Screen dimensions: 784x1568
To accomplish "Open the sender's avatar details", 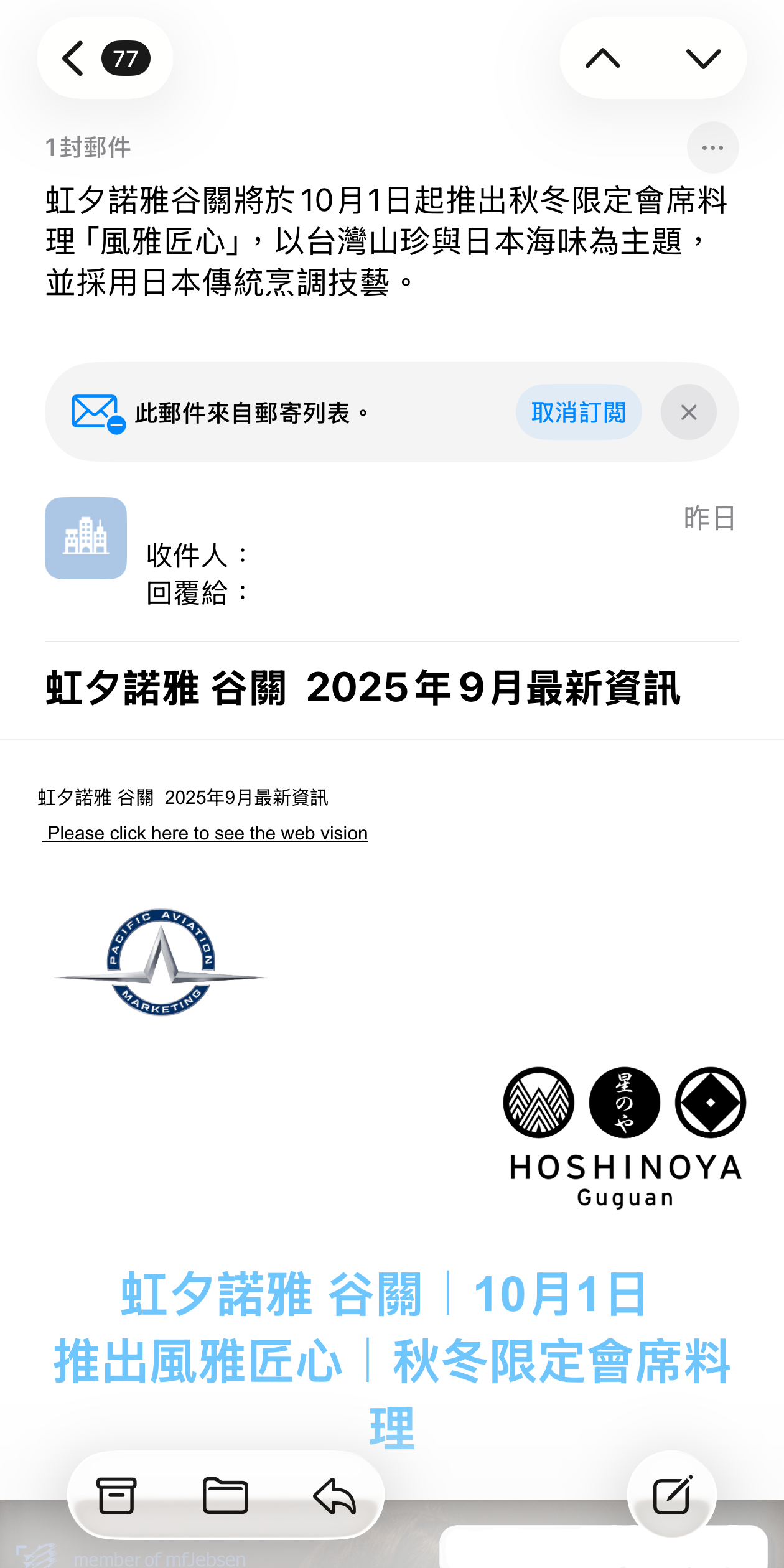I will (x=86, y=538).
